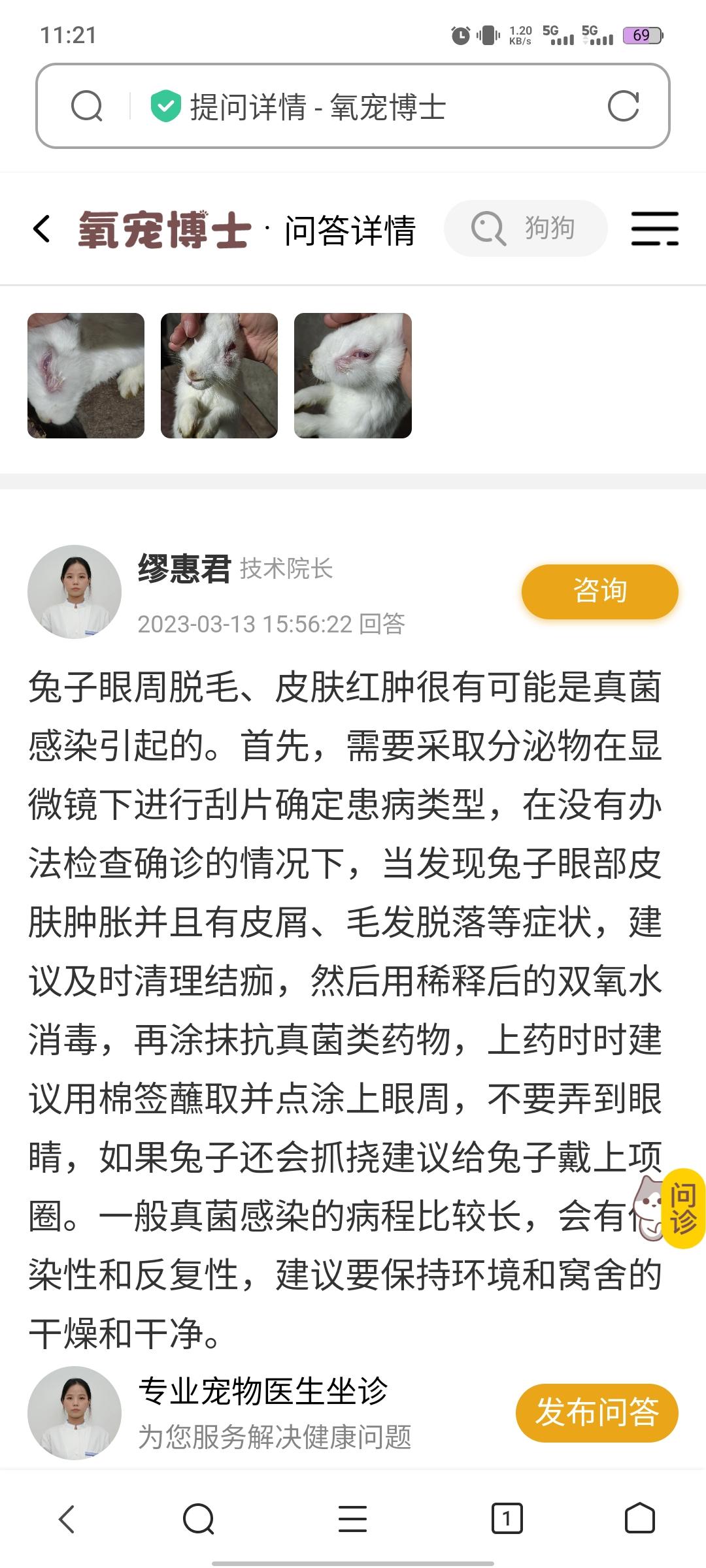Show open tabs in the browser

[x=507, y=1518]
